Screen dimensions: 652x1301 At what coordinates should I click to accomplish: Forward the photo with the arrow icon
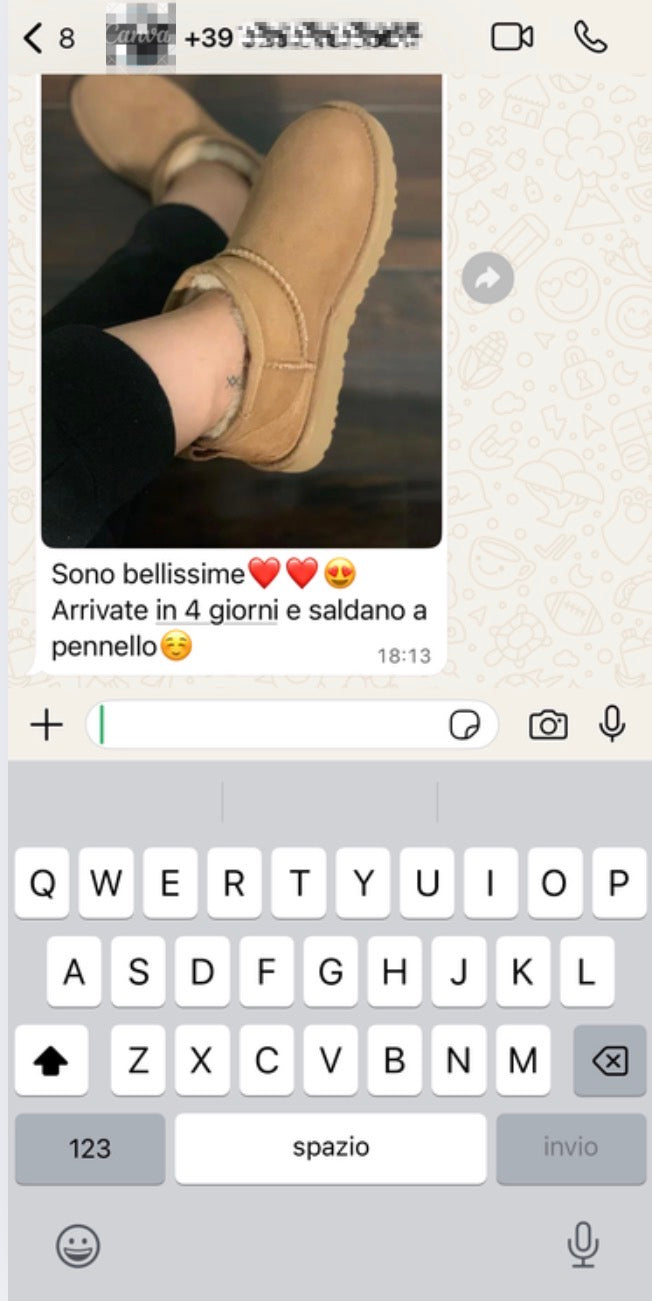488,280
